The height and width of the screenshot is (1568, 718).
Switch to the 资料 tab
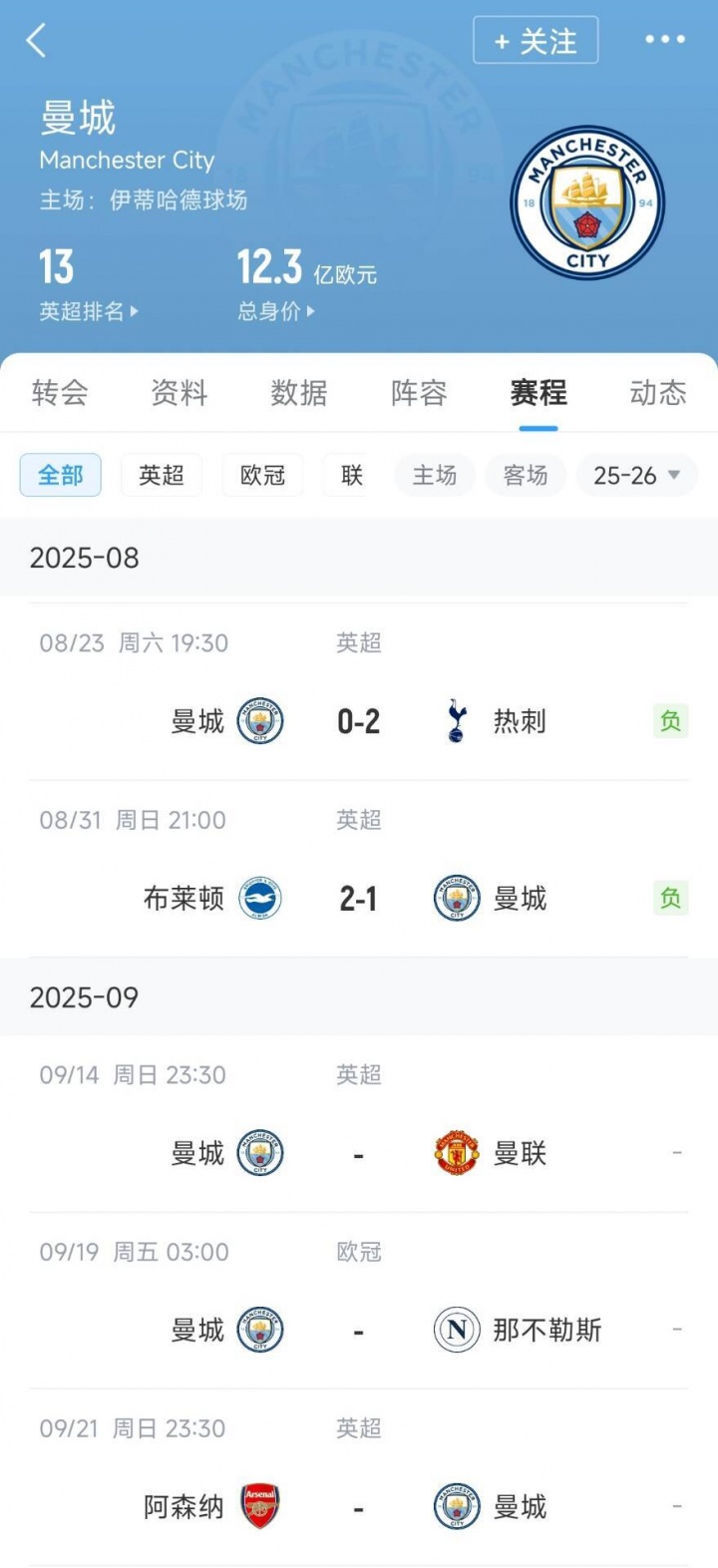[x=179, y=393]
